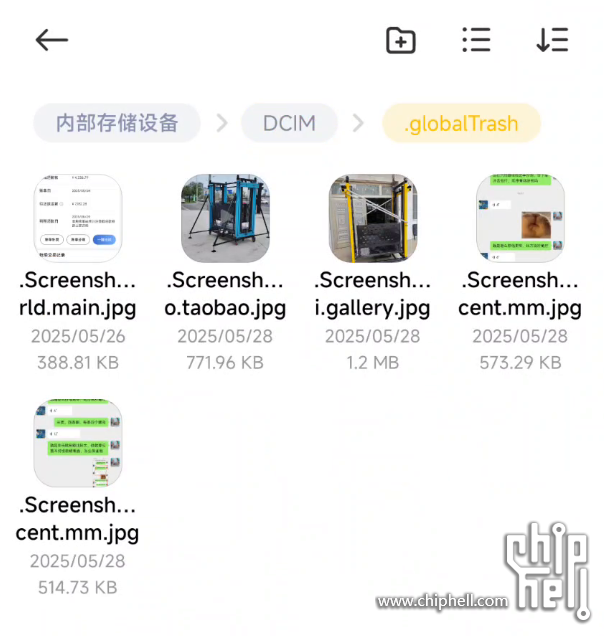Screen dimensions: 604x636
Task: Open the rld.main.jpg screenshot file
Action: 78,218
